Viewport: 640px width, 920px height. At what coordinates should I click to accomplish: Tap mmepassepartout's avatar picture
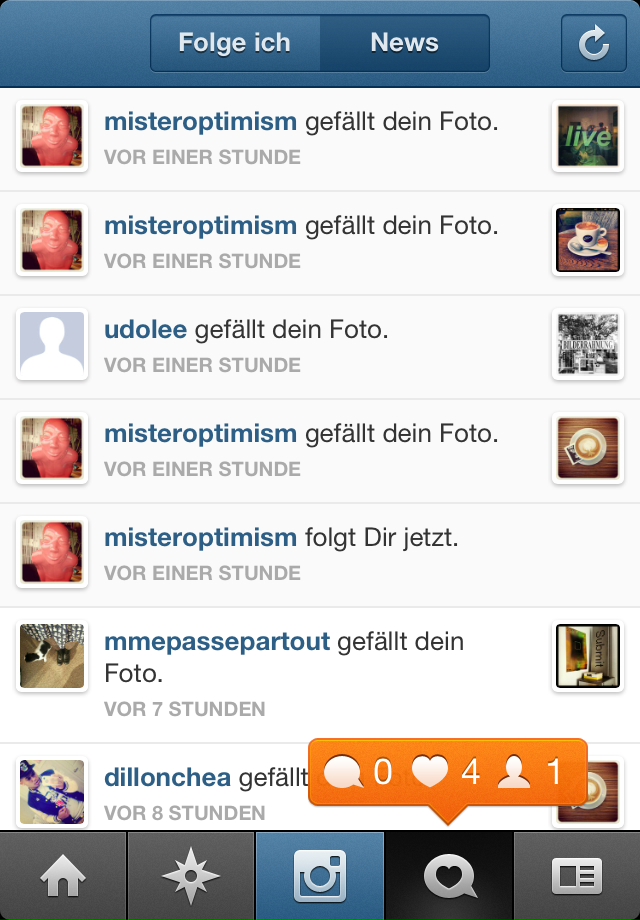(x=52, y=657)
